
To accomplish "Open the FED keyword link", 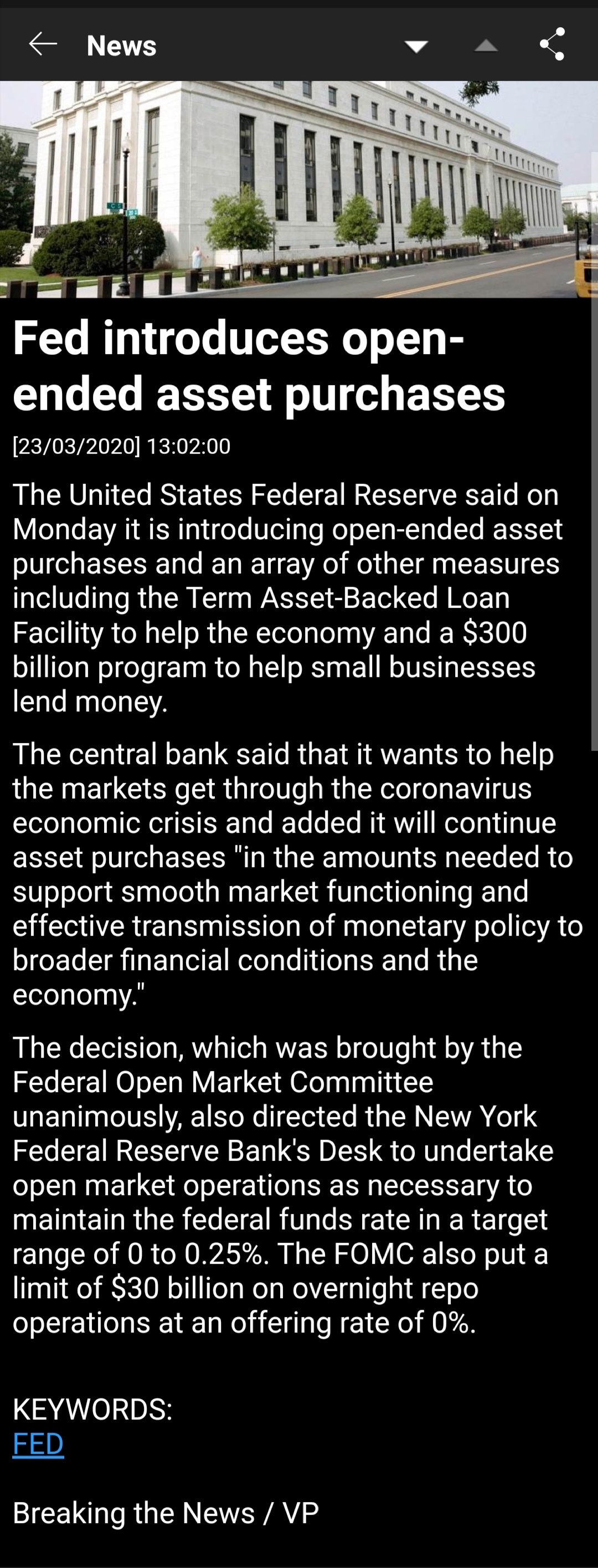I will pyautogui.click(x=38, y=1443).
